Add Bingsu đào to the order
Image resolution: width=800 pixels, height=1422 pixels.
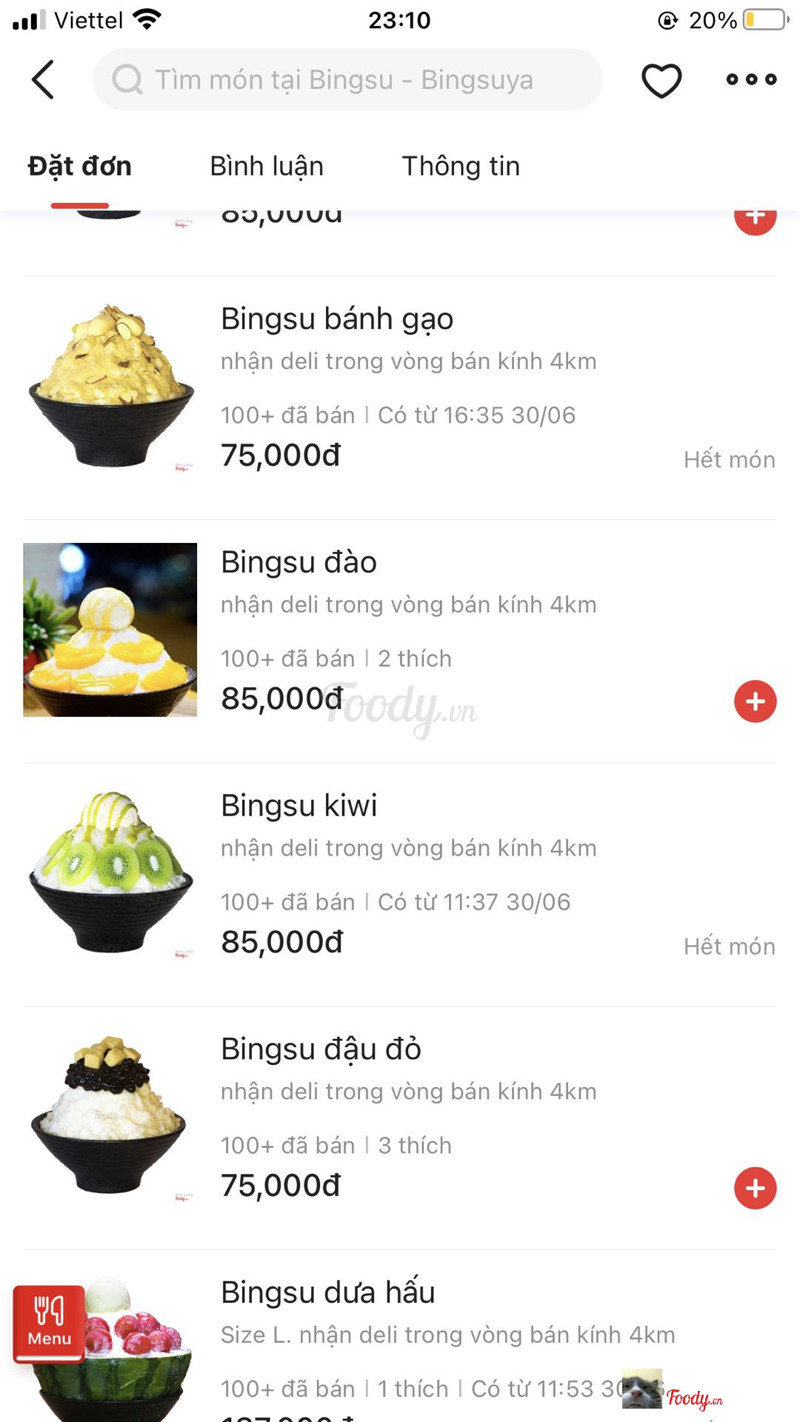click(x=755, y=701)
